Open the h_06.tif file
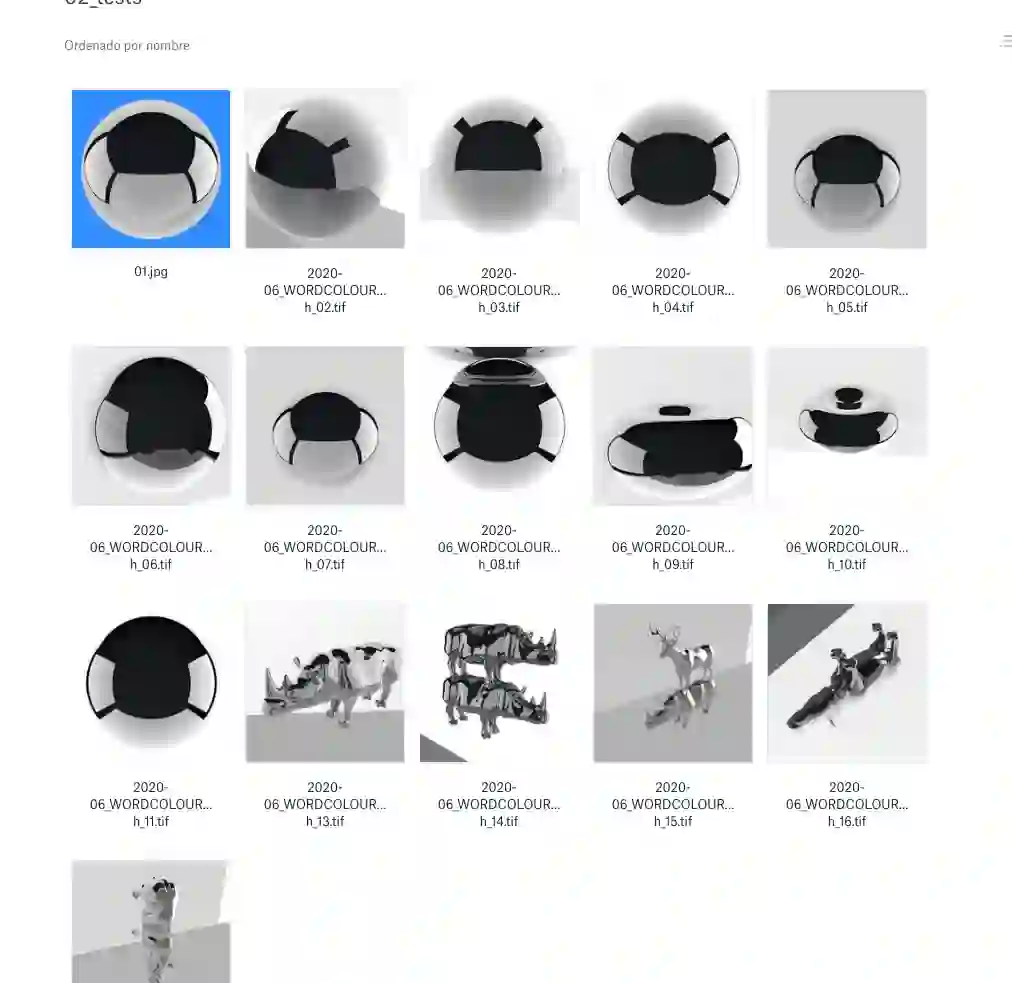1012x983 pixels. (x=151, y=426)
